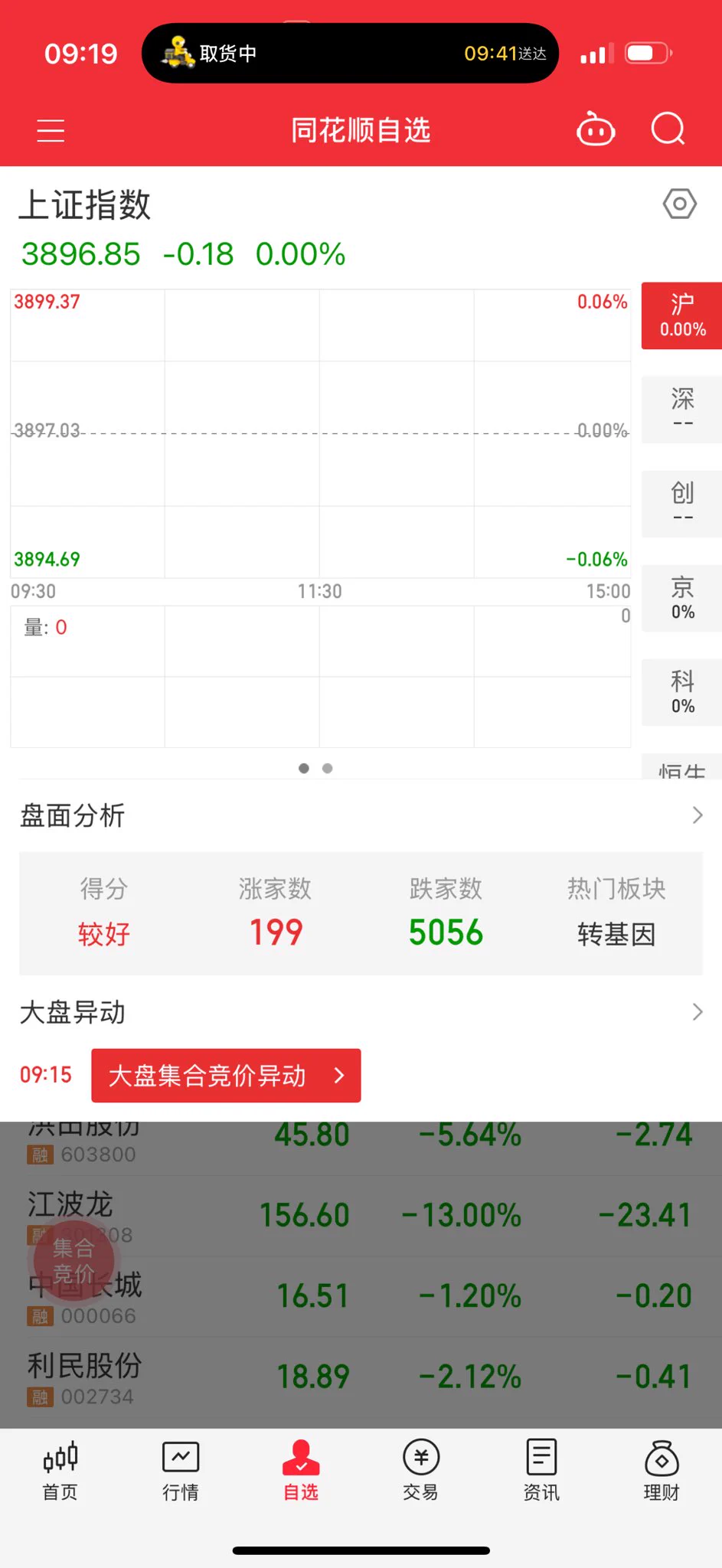The width and height of the screenshot is (722, 1568).
Task: Open the index chart settings icon
Action: coord(679,204)
